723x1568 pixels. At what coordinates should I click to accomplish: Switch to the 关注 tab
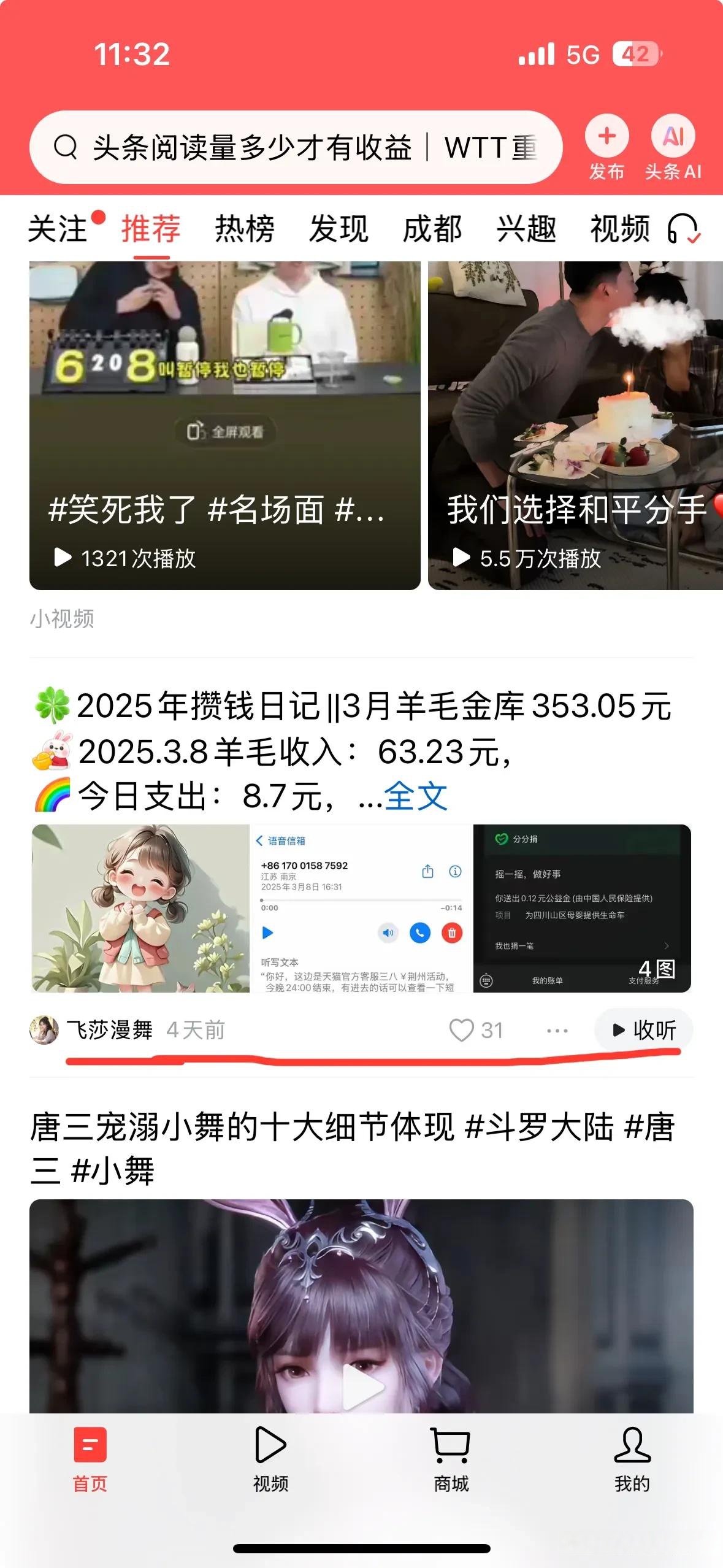[x=58, y=229]
